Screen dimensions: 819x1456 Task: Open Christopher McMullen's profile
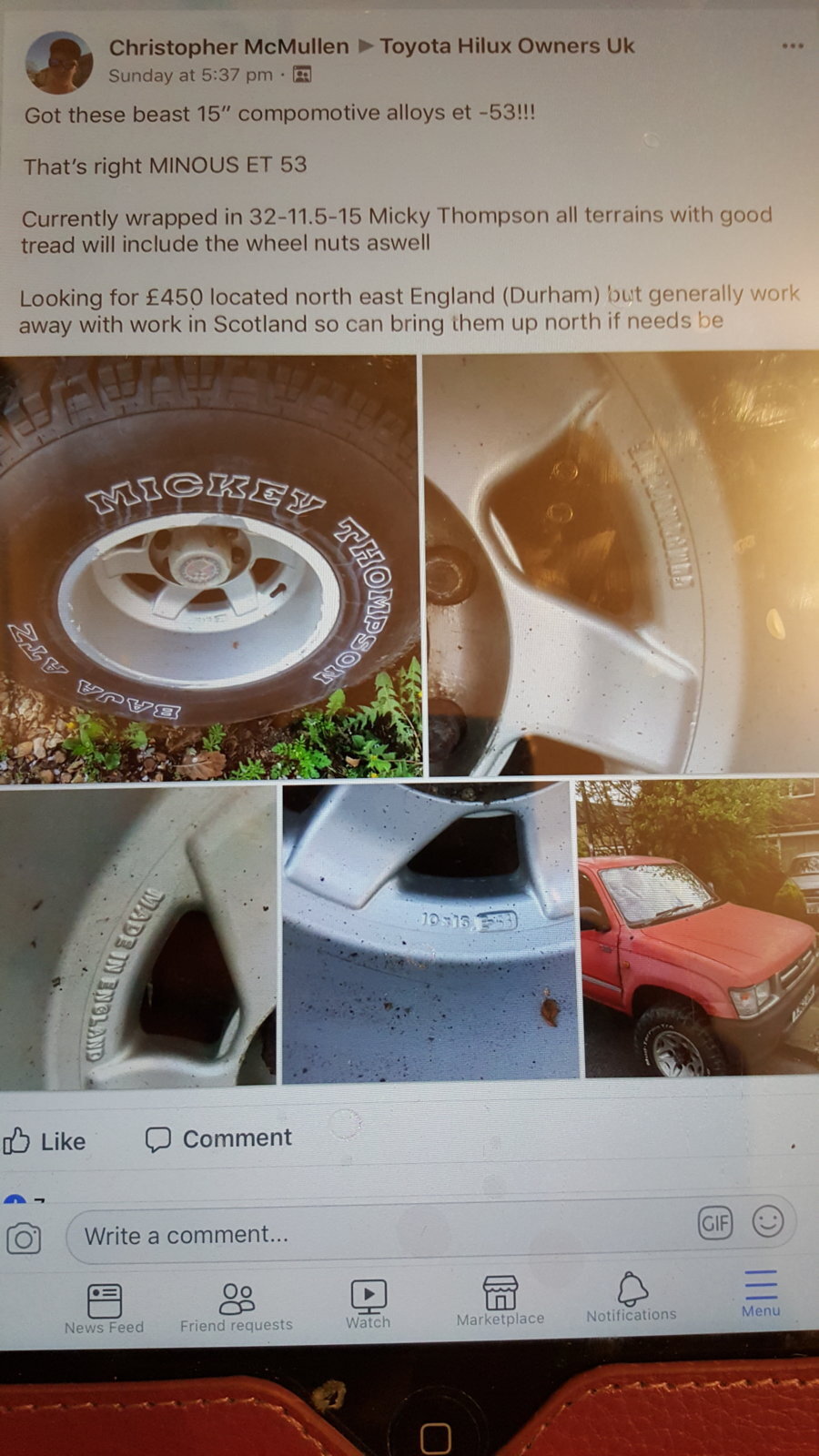click(x=228, y=46)
